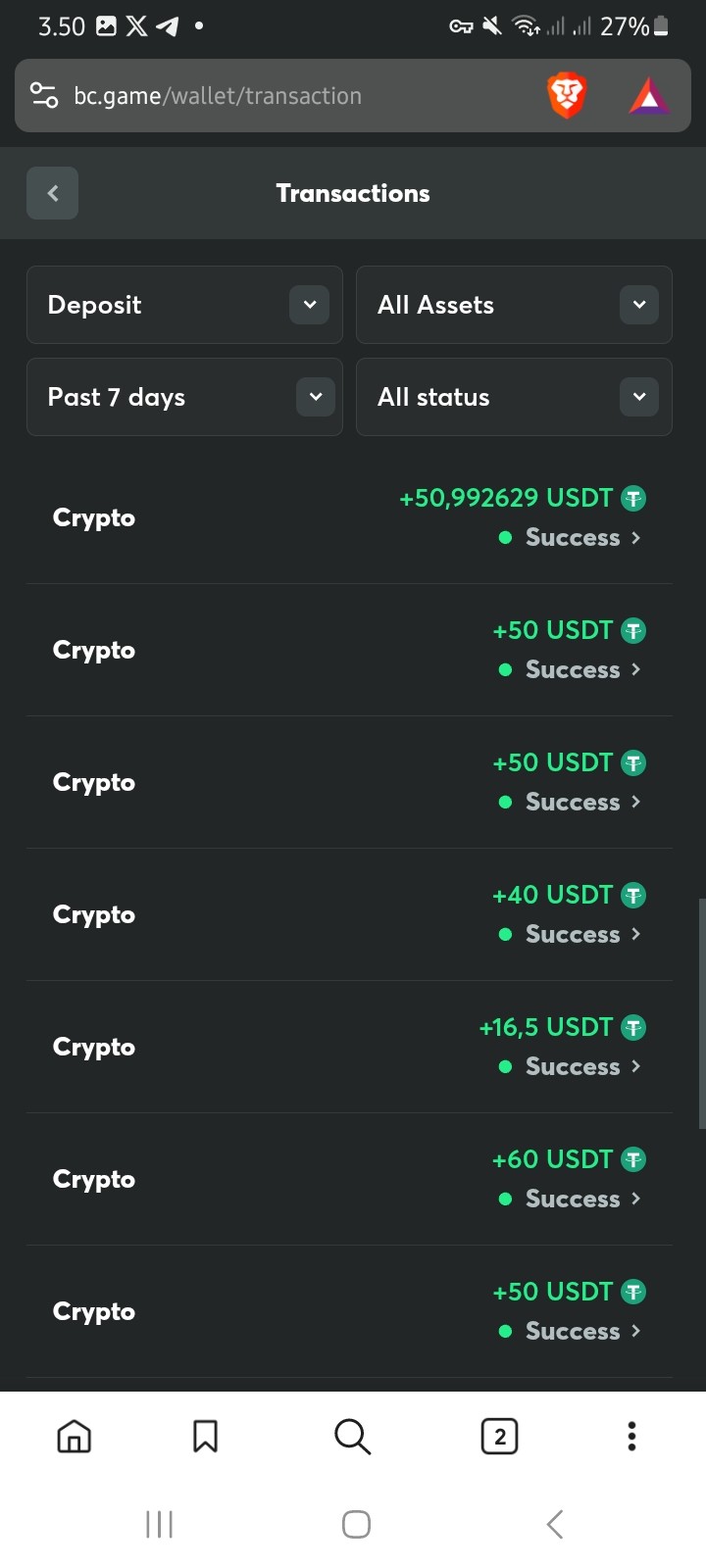
Task: Open site settings icon in address bar
Action: (x=44, y=95)
